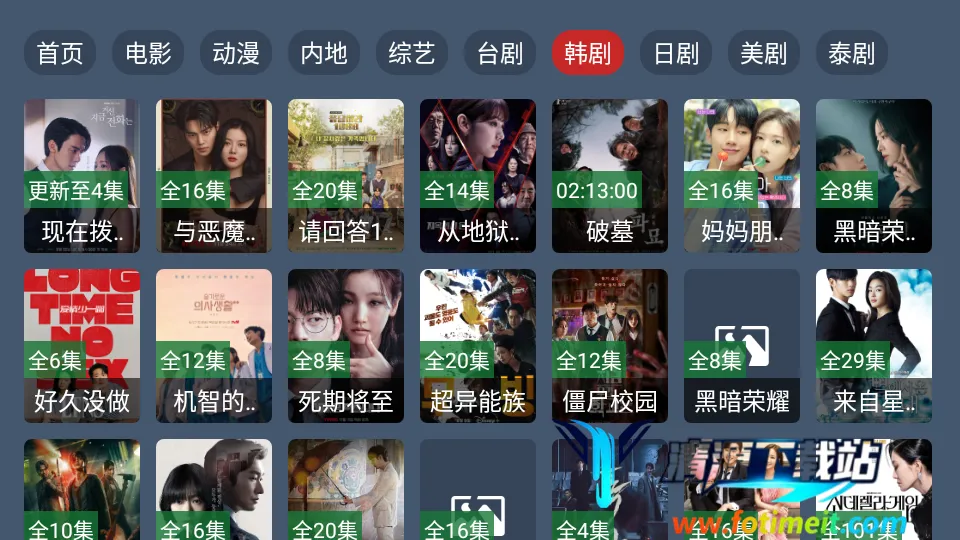
Task: Go to the 综艺 tab
Action: coord(412,53)
